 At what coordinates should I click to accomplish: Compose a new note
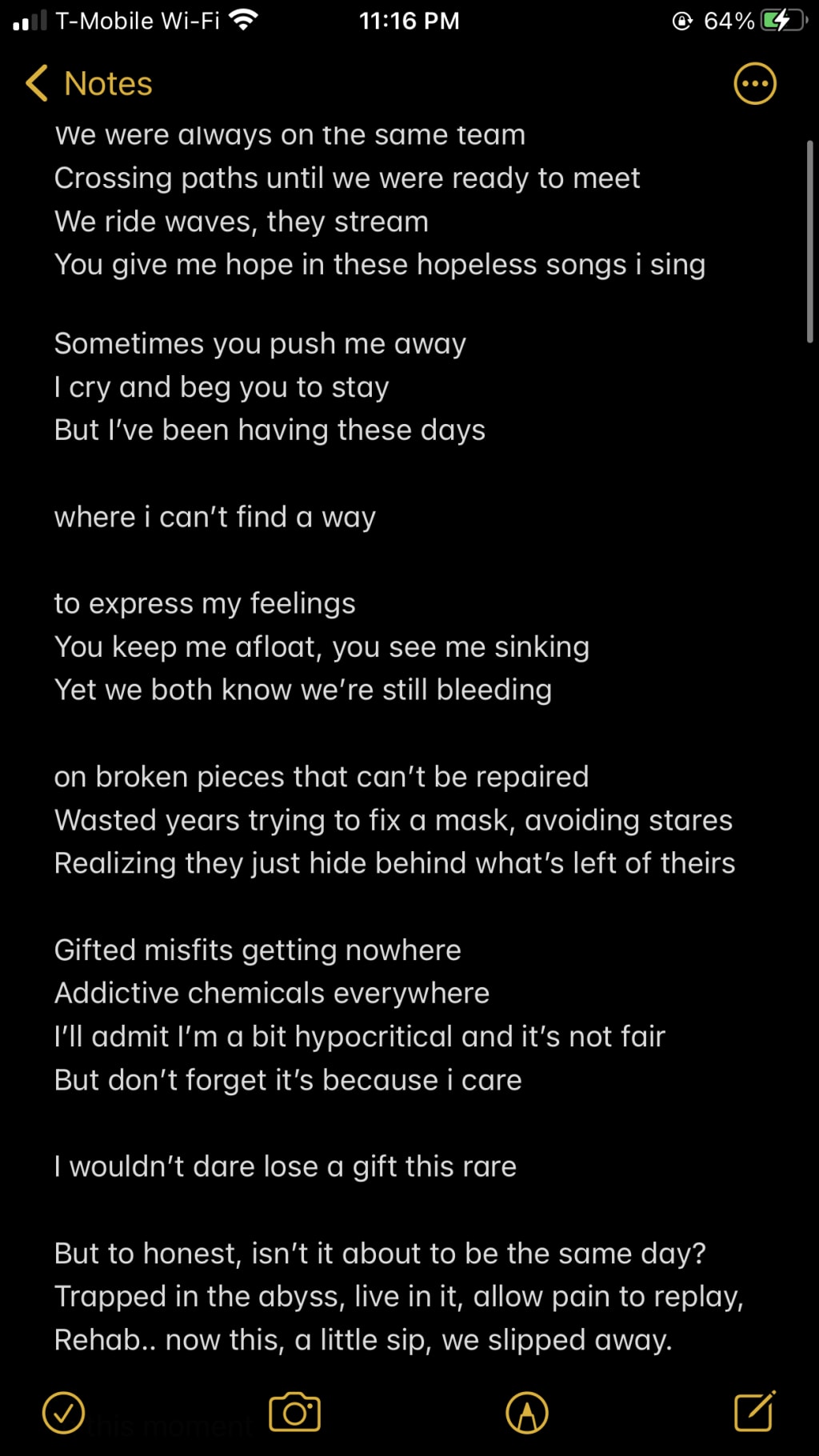[754, 1411]
